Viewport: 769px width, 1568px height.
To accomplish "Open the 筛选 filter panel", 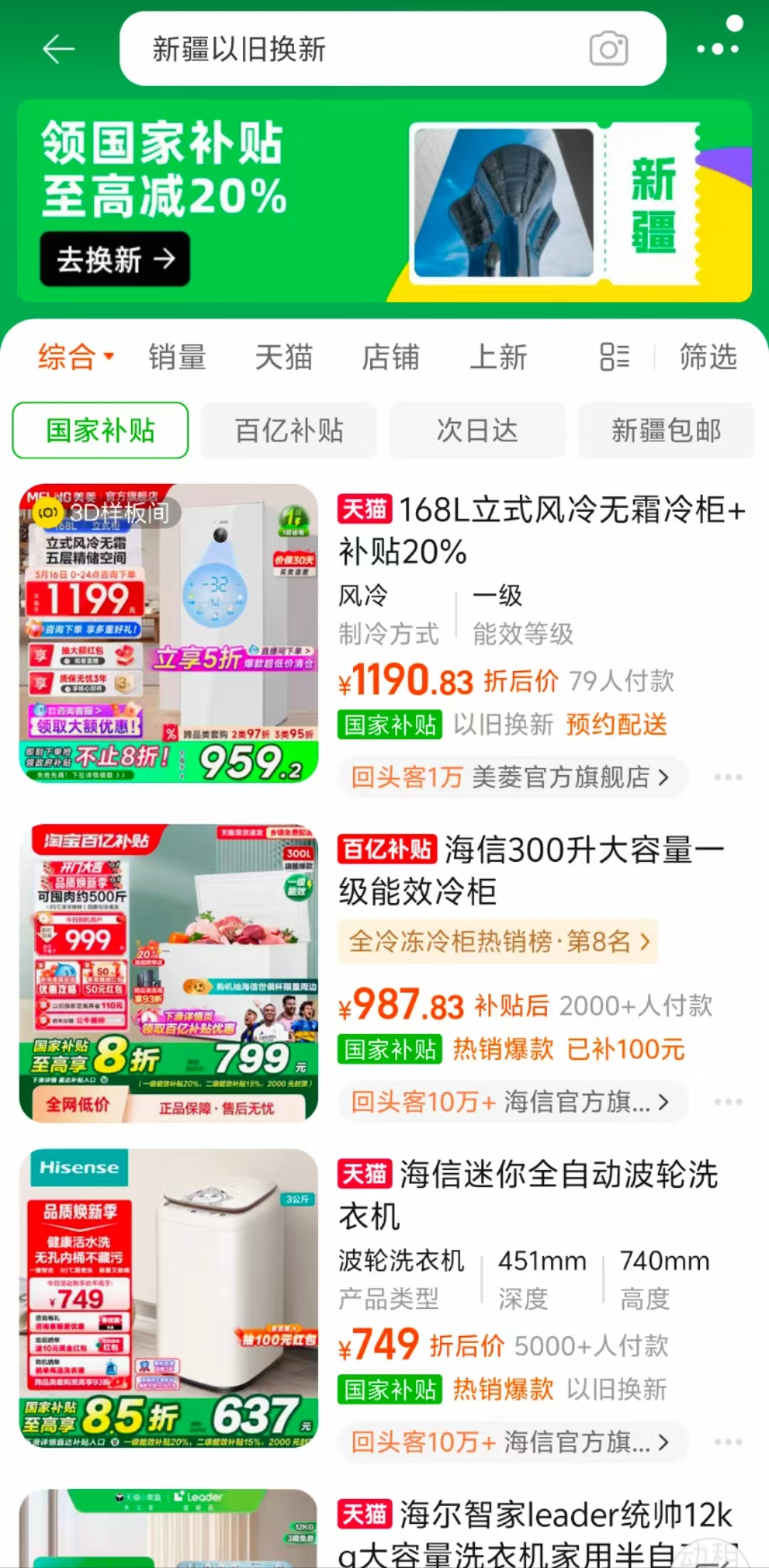I will click(707, 357).
